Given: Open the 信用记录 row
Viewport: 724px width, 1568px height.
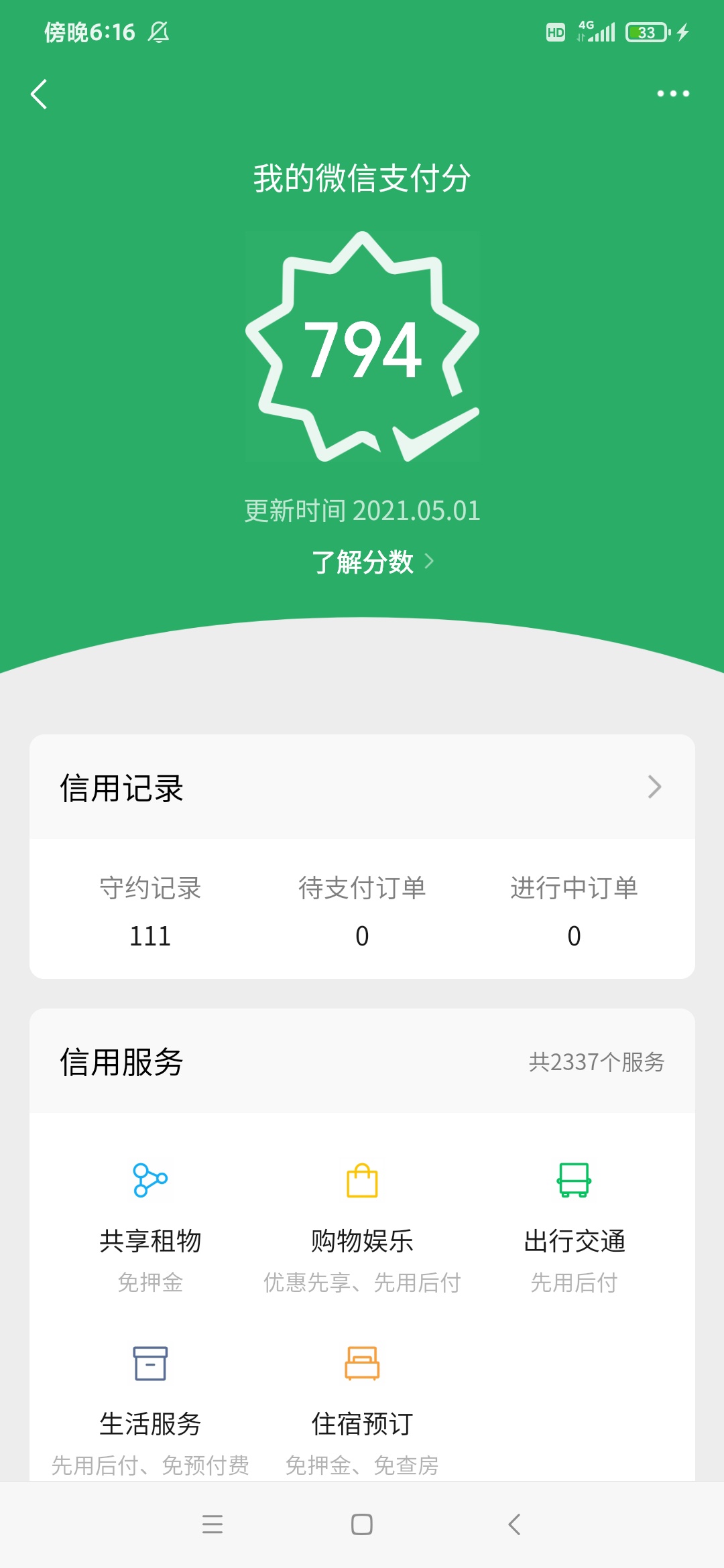Looking at the screenshot, I should coord(362,787).
